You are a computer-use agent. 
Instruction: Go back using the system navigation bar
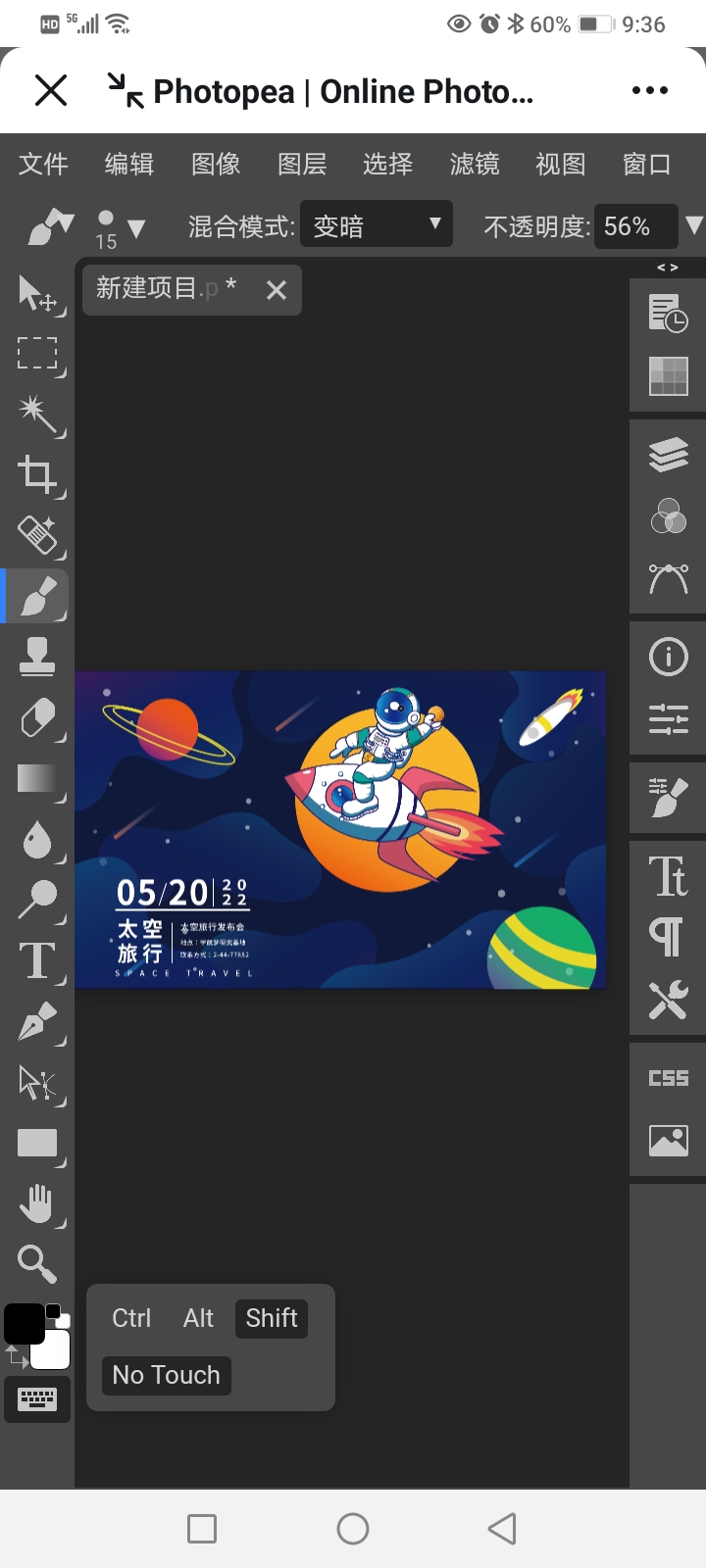pyautogui.click(x=502, y=1529)
